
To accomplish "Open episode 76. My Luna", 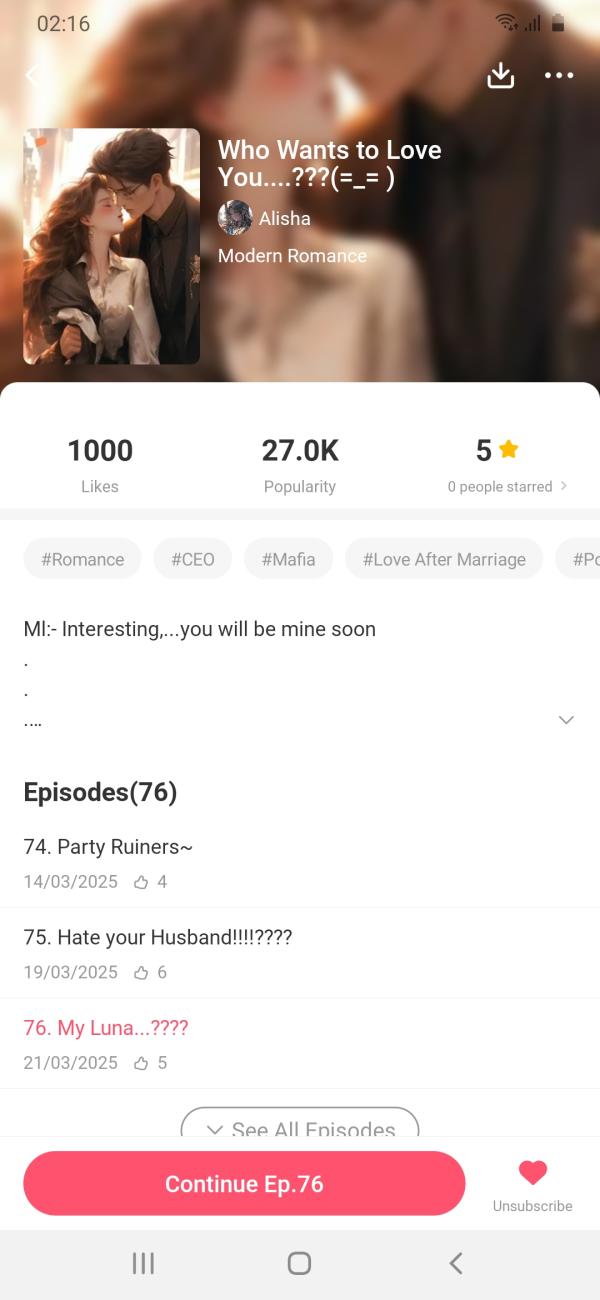I will [106, 1028].
